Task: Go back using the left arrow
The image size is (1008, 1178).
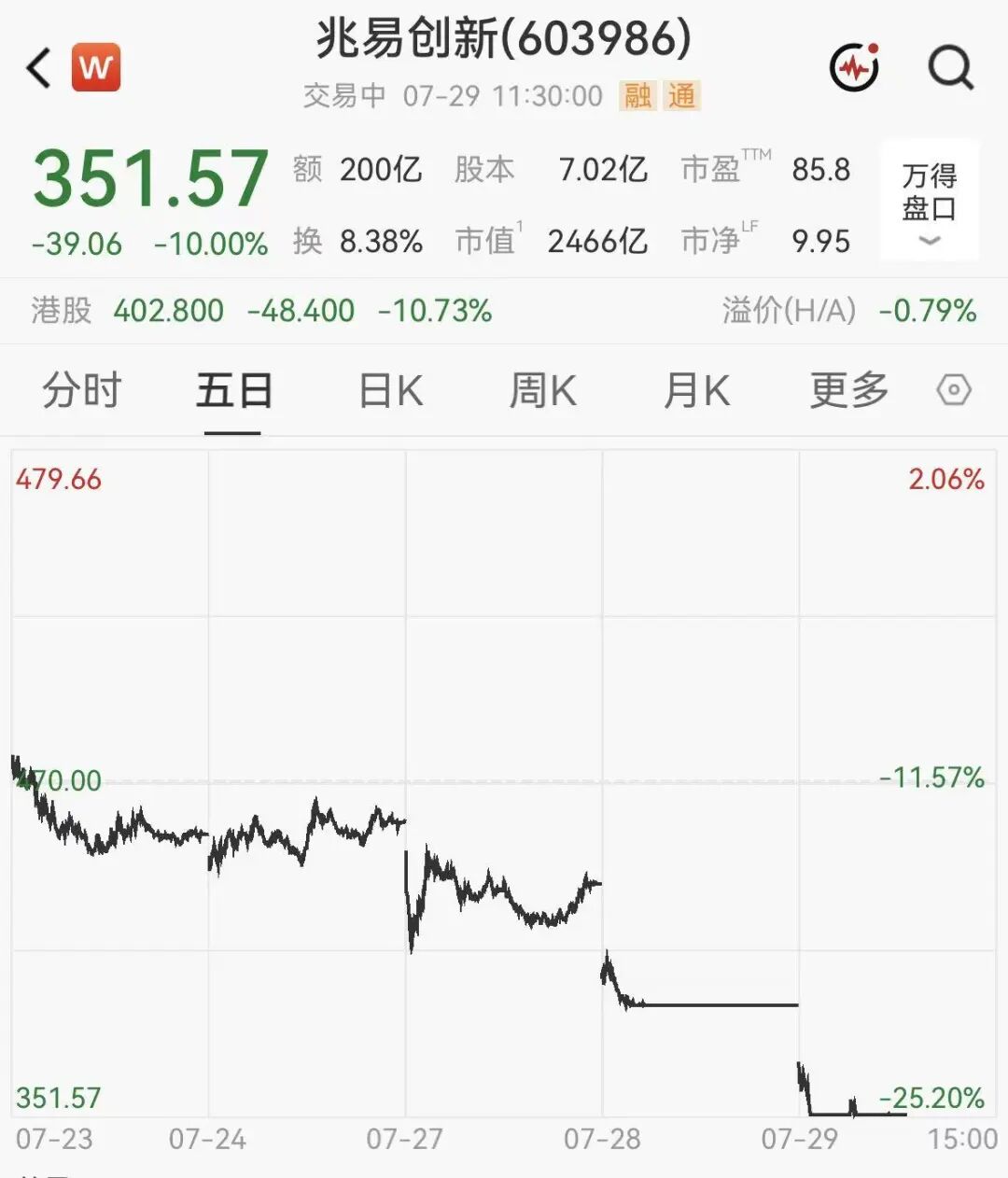Action: 39,68
